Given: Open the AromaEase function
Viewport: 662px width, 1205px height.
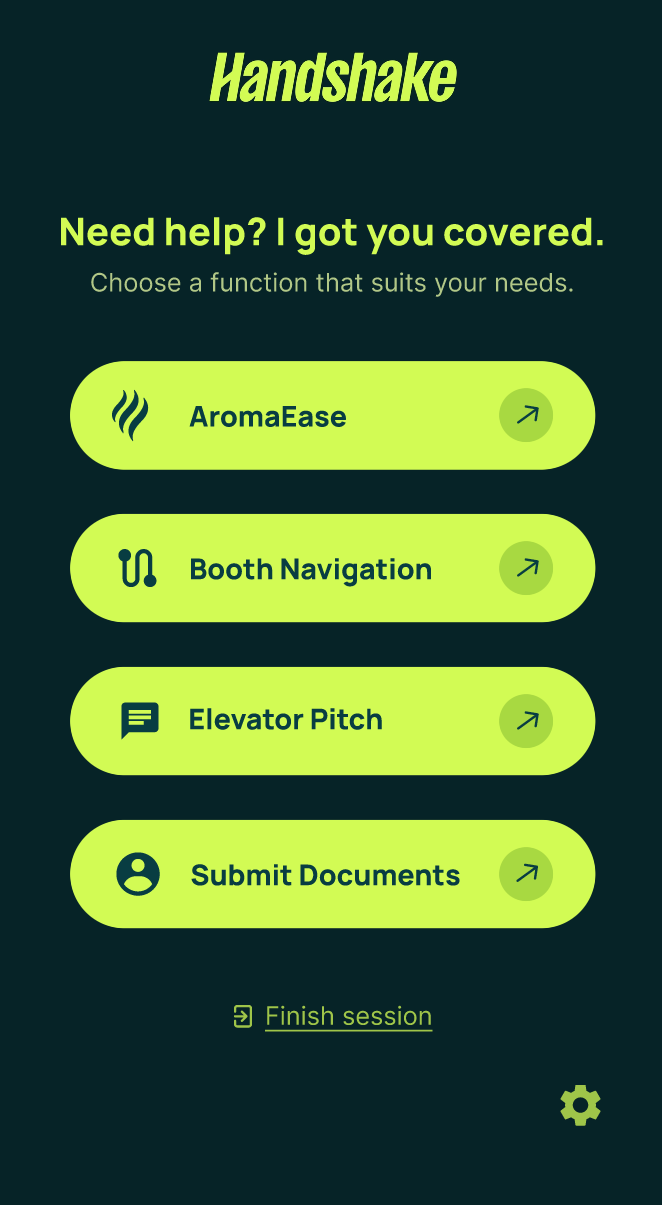Looking at the screenshot, I should click(x=332, y=415).
